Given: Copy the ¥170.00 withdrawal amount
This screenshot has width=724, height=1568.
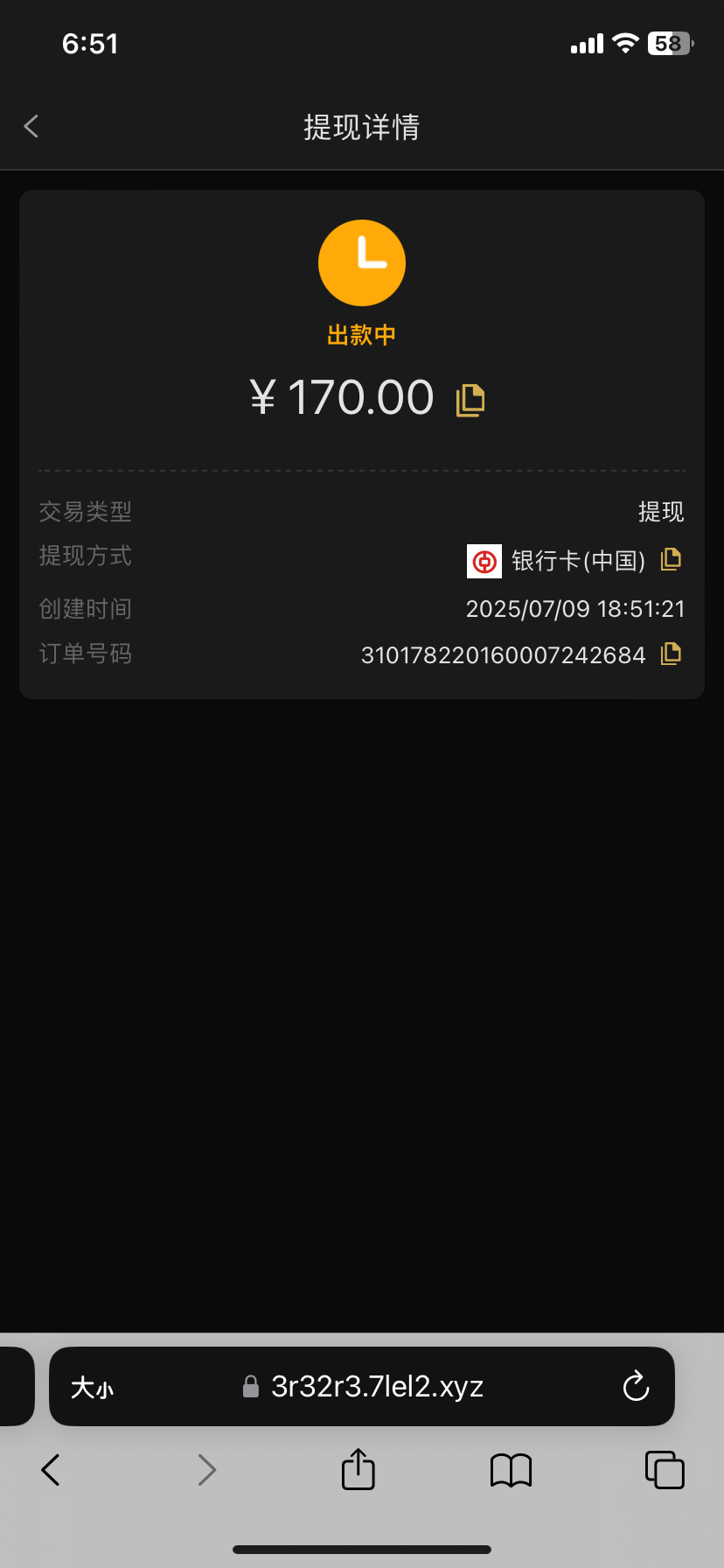Looking at the screenshot, I should [x=470, y=400].
